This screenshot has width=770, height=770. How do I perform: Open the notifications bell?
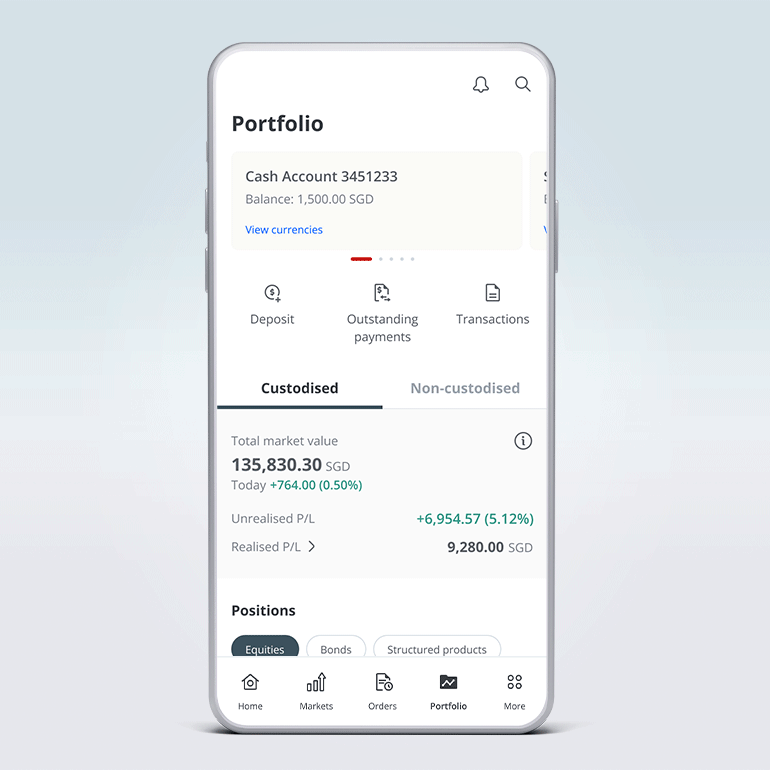click(x=481, y=85)
